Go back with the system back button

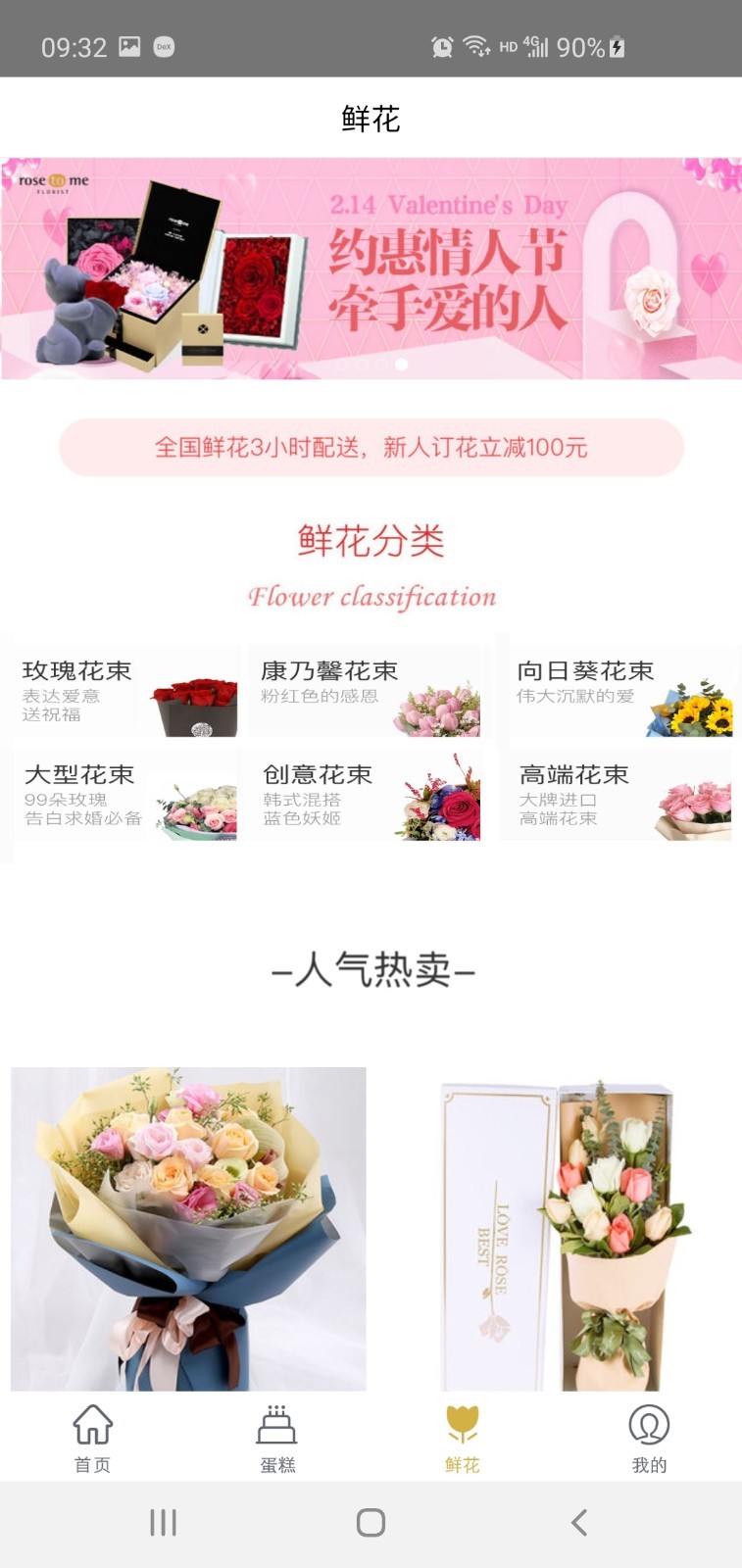click(x=578, y=1522)
